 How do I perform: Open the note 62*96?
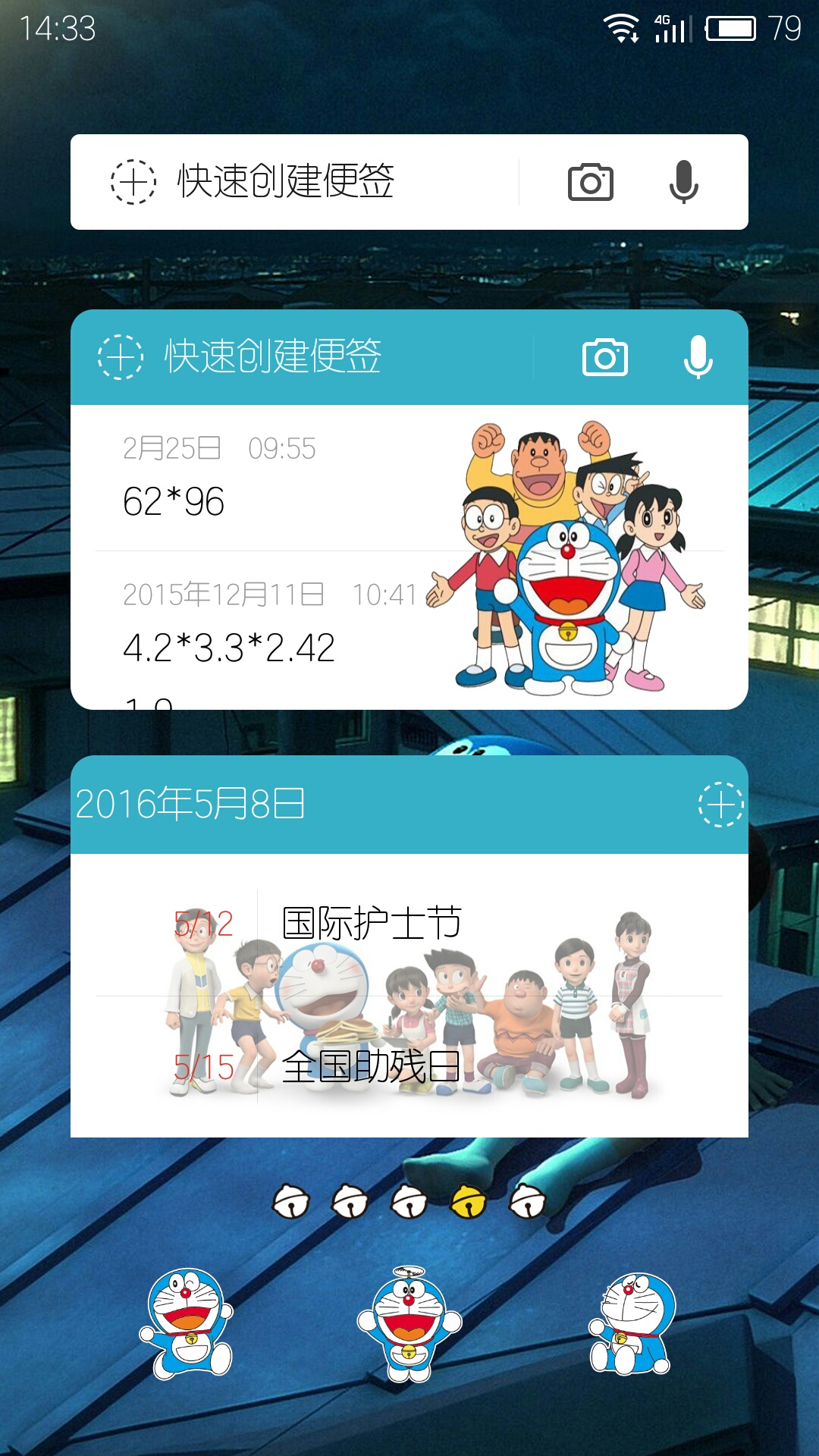point(409,478)
